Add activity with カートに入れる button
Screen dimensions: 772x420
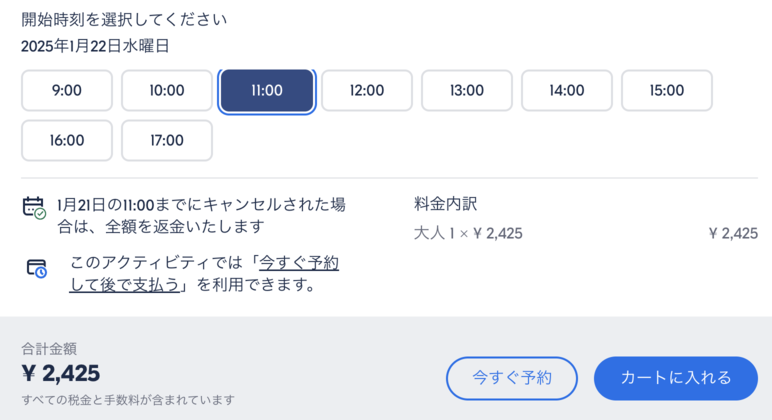pyautogui.click(x=676, y=378)
